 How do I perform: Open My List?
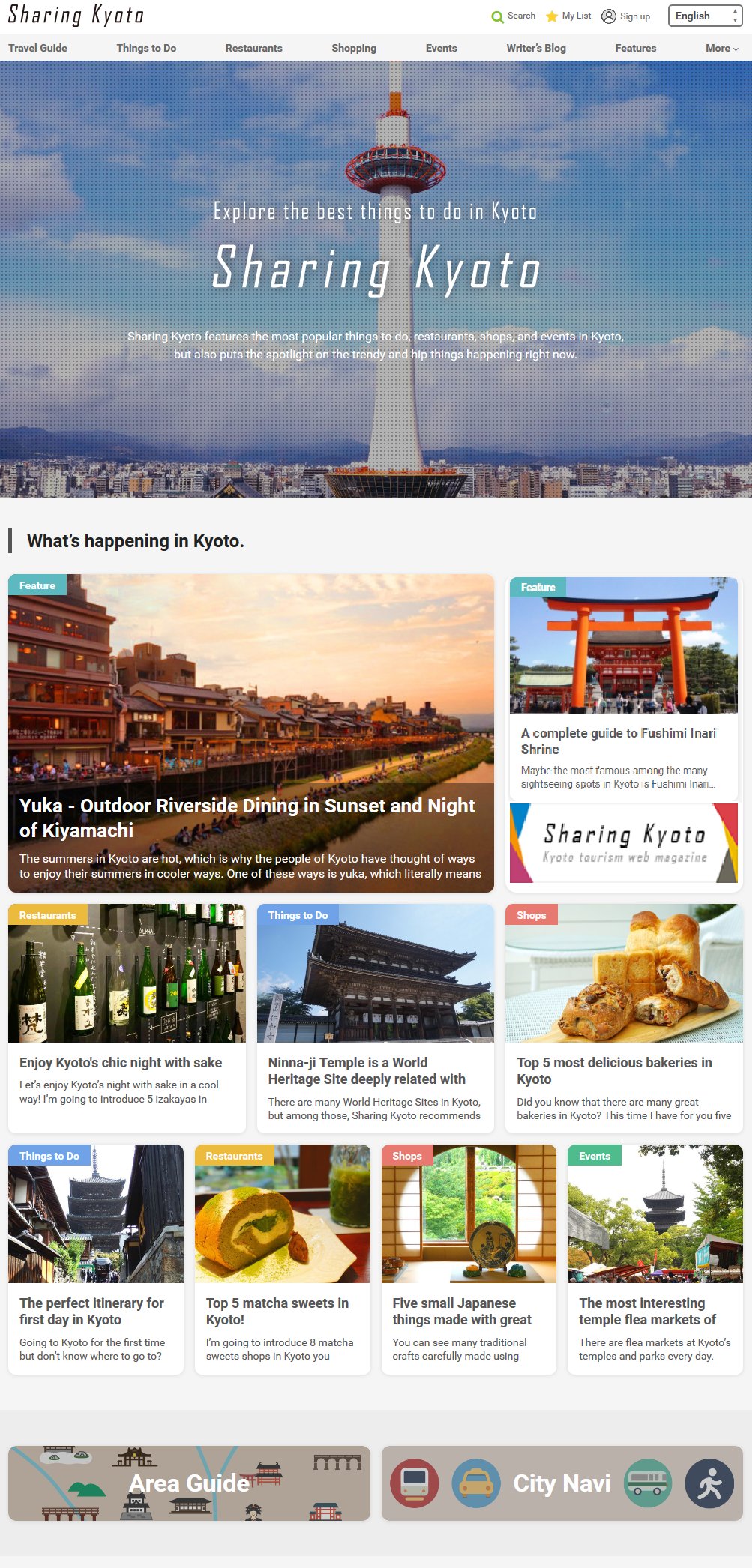click(568, 16)
